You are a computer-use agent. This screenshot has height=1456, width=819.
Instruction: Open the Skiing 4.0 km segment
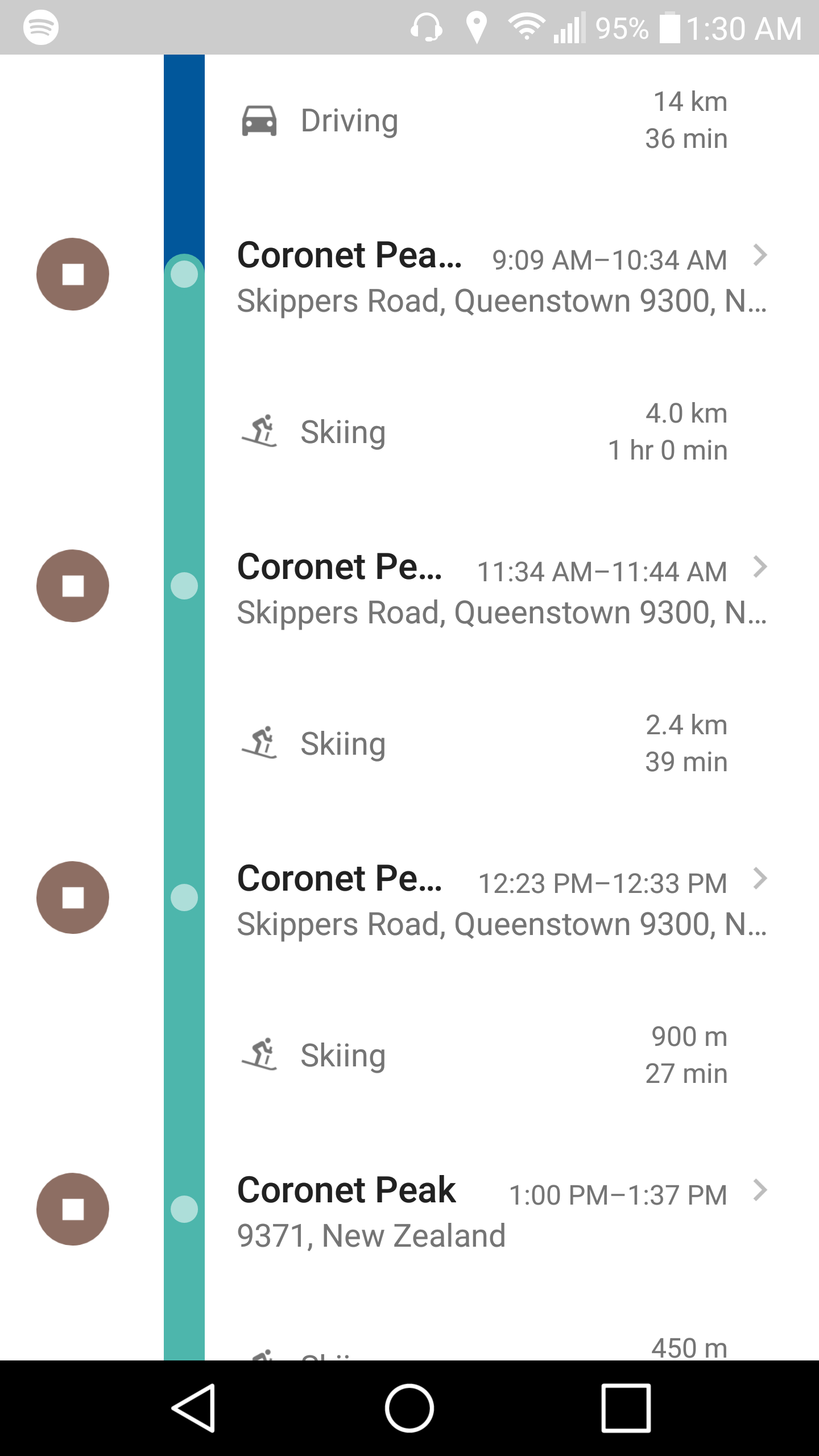coord(483,432)
